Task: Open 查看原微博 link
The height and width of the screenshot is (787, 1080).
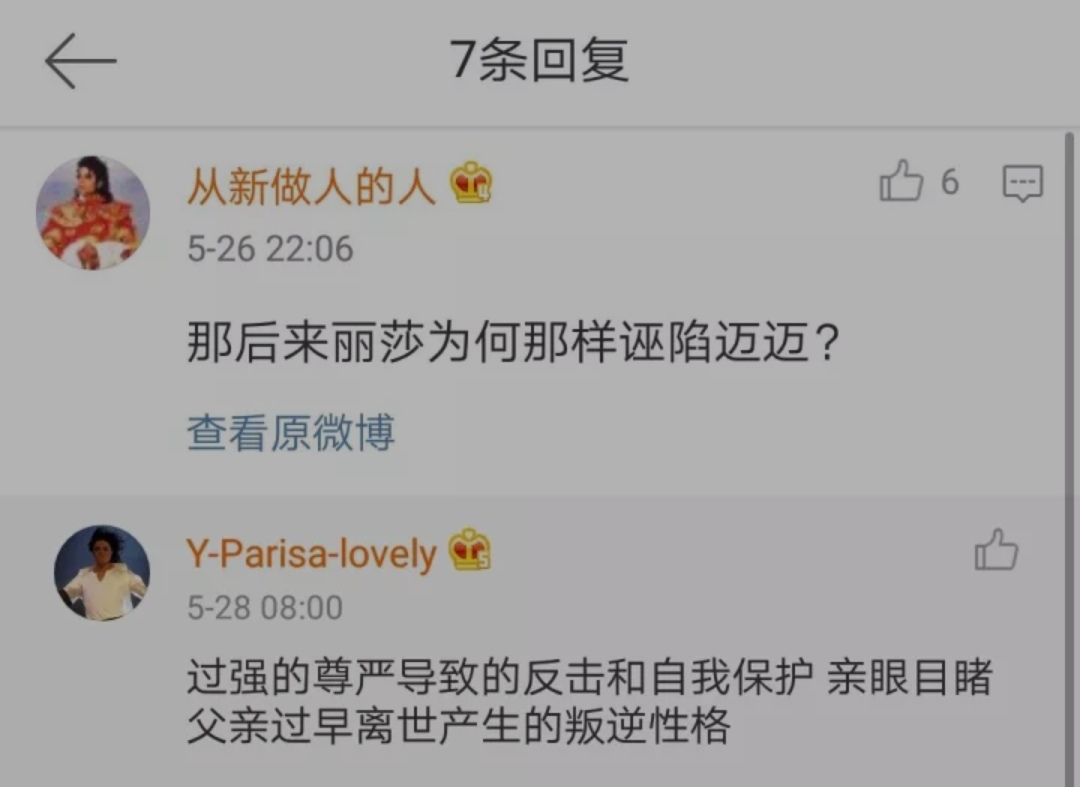Action: point(291,432)
